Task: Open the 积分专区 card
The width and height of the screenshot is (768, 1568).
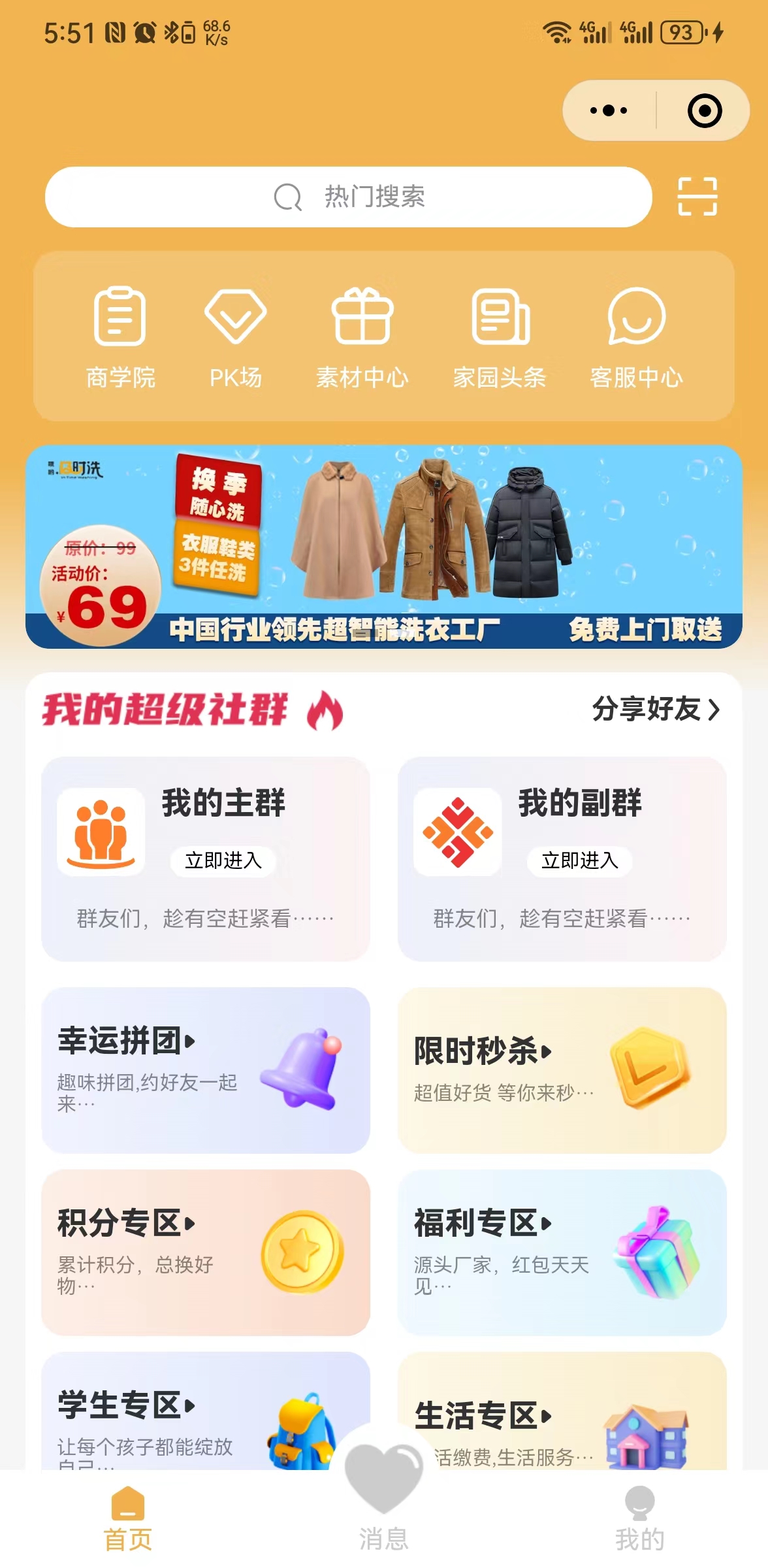Action: (205, 1252)
